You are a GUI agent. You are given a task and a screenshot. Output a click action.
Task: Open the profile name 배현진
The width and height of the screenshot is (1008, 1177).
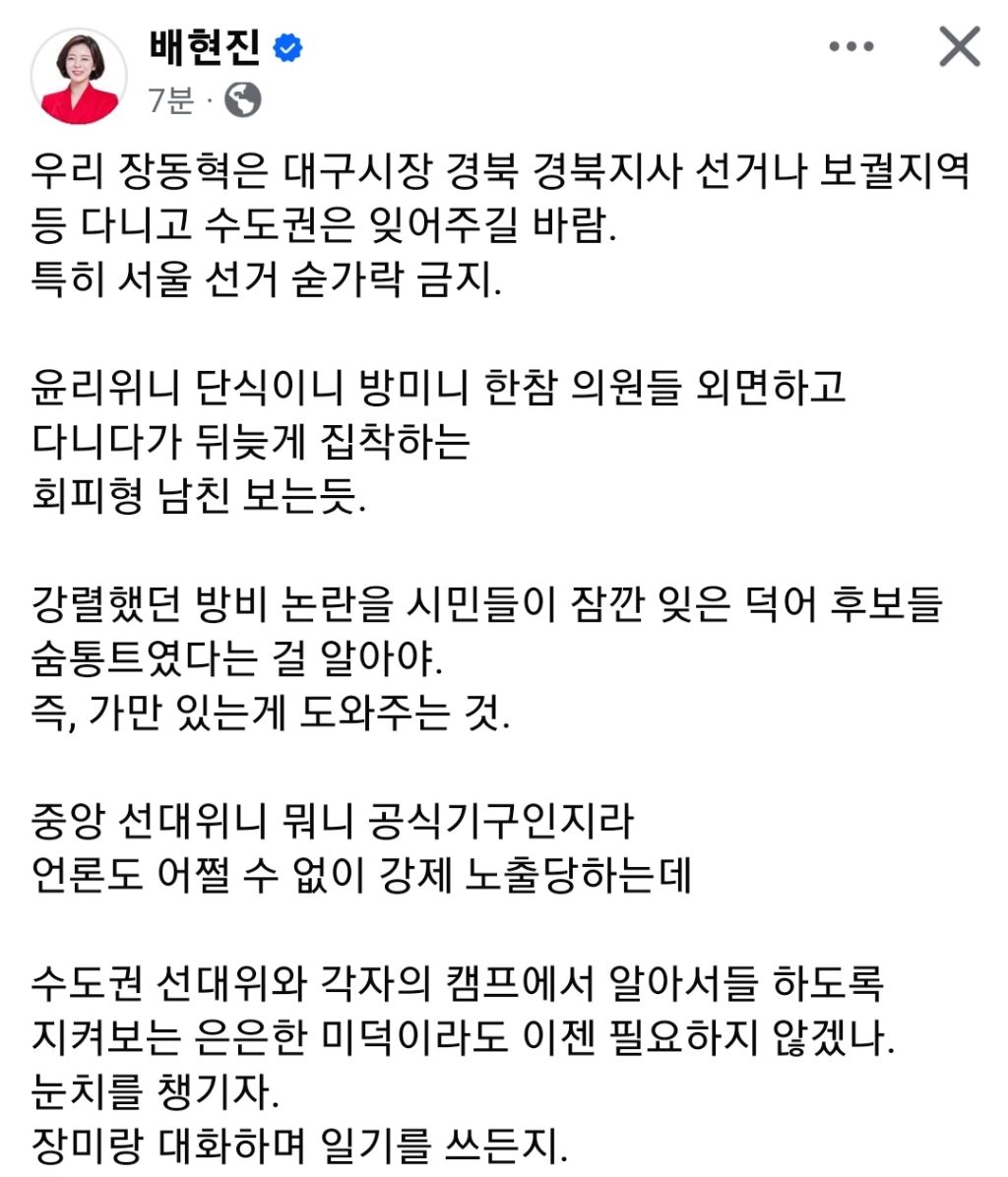pos(204,47)
